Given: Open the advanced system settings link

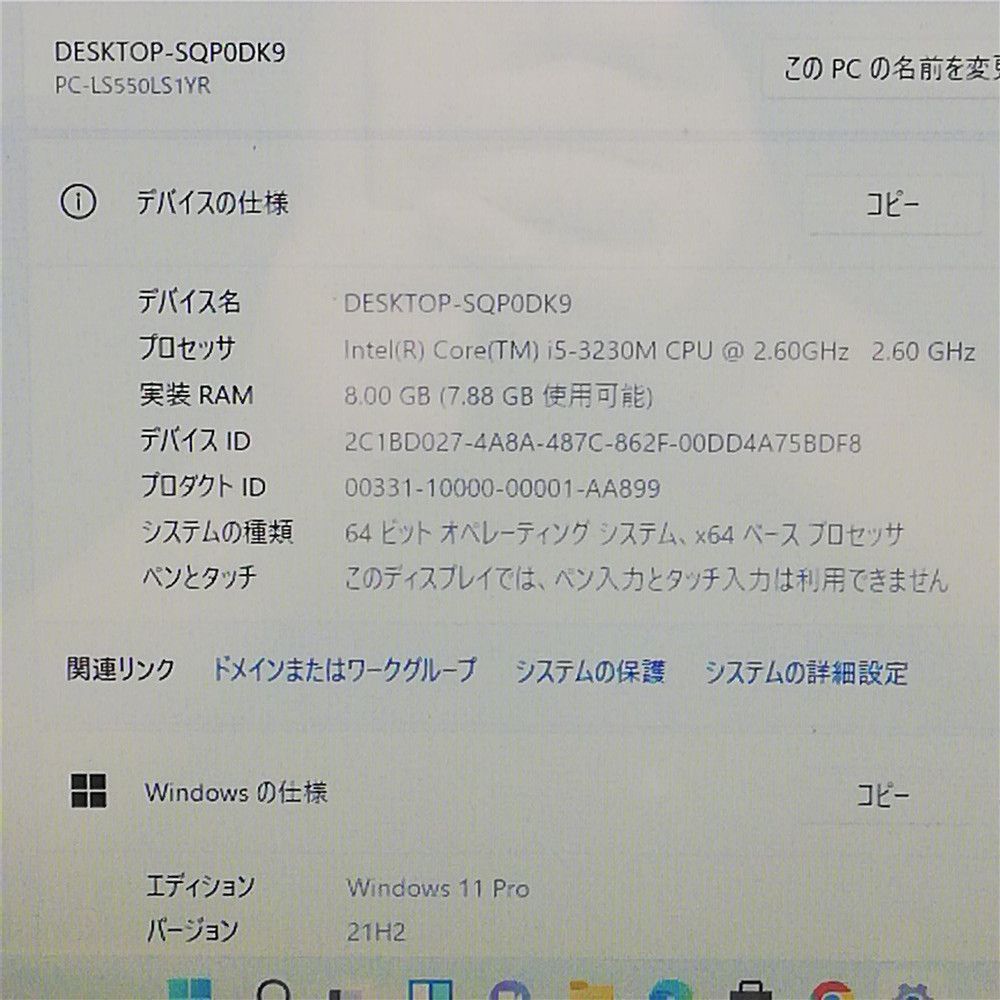Looking at the screenshot, I should (806, 672).
